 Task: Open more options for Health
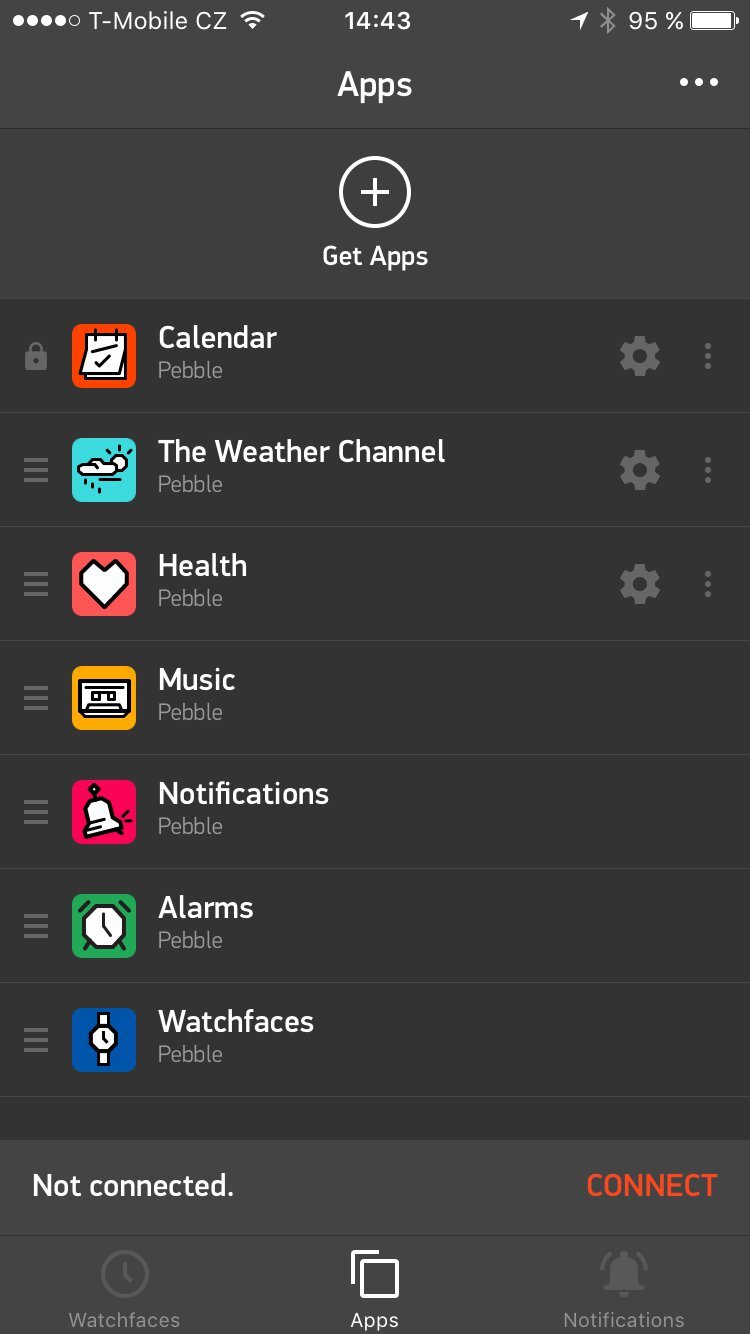708,584
